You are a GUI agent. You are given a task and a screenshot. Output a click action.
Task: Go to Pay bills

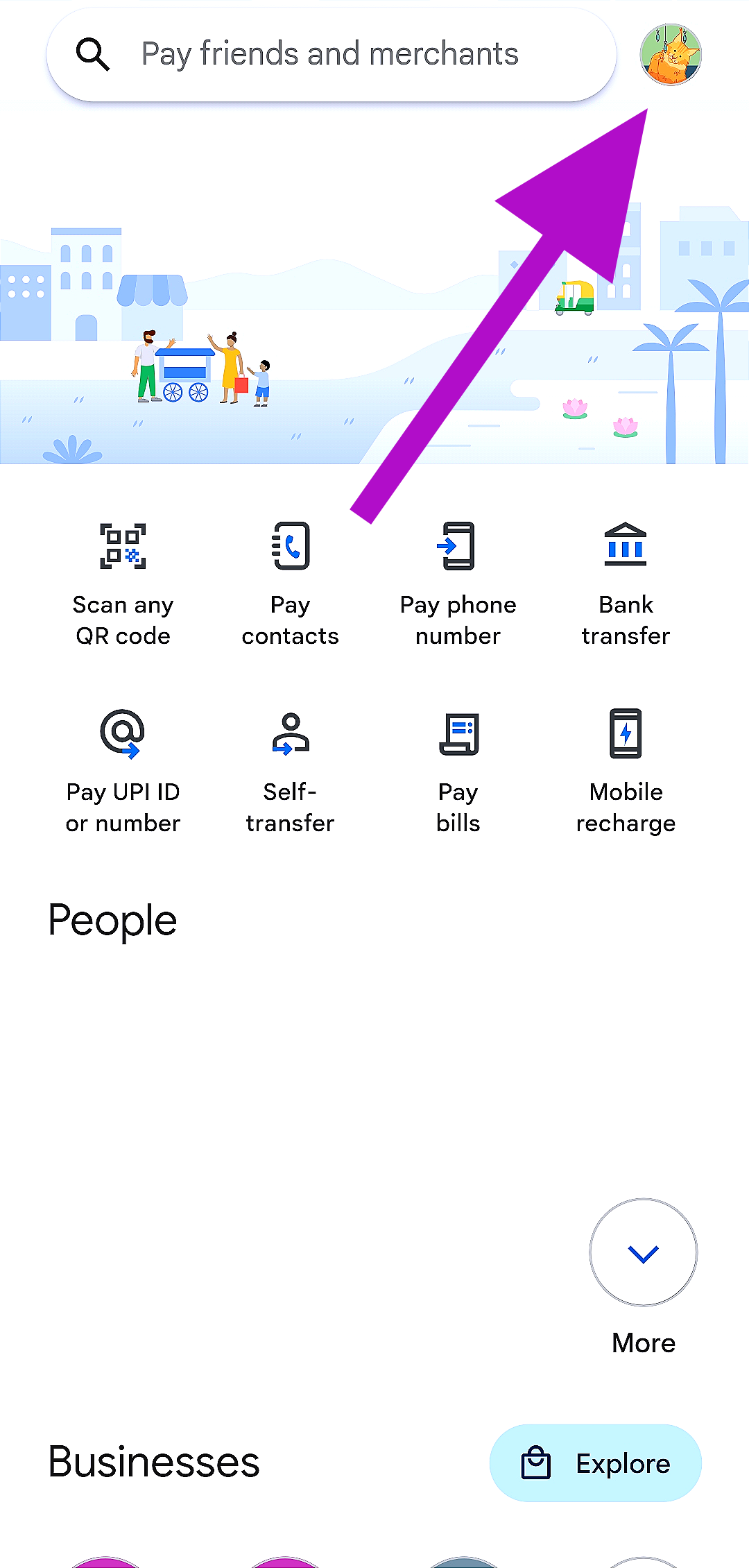click(458, 770)
